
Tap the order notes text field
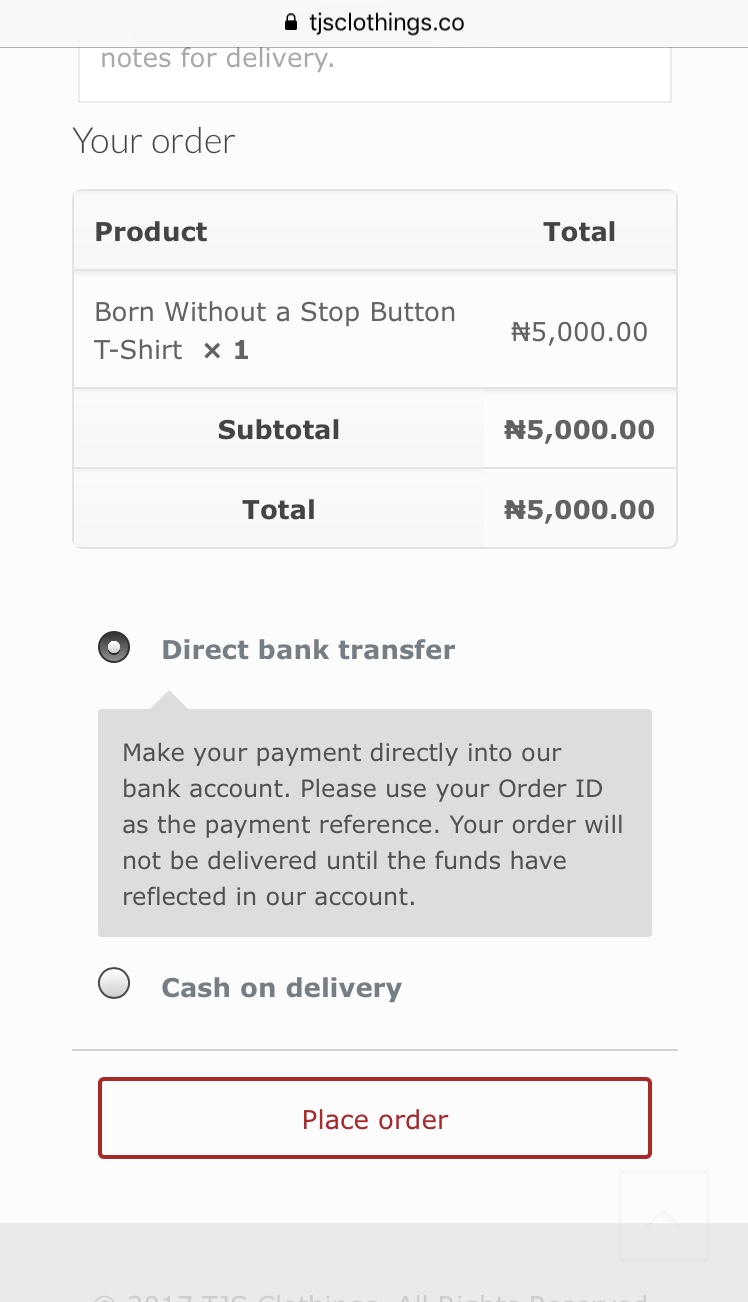tap(375, 73)
